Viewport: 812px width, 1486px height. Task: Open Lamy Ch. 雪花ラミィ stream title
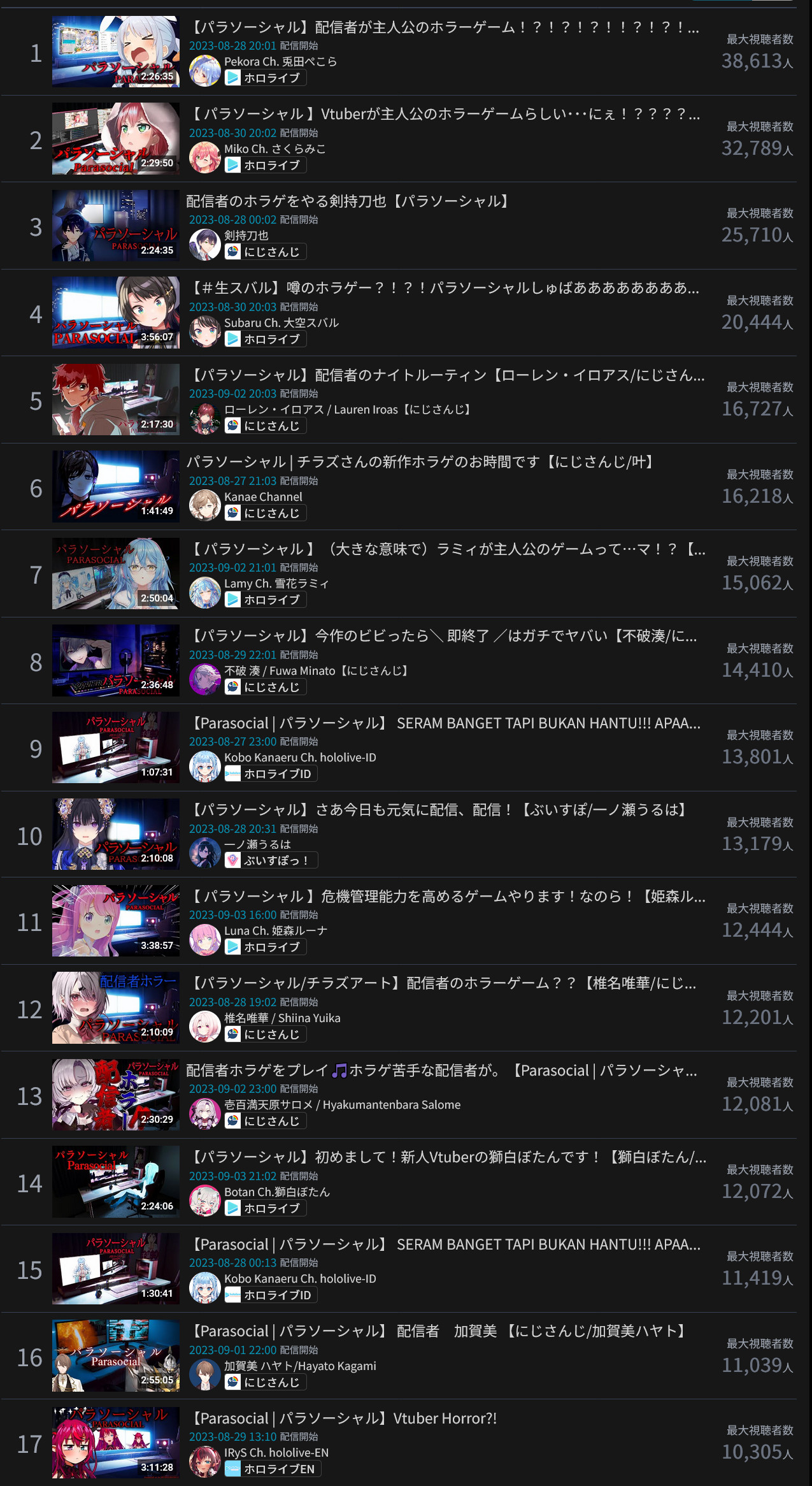tap(446, 549)
